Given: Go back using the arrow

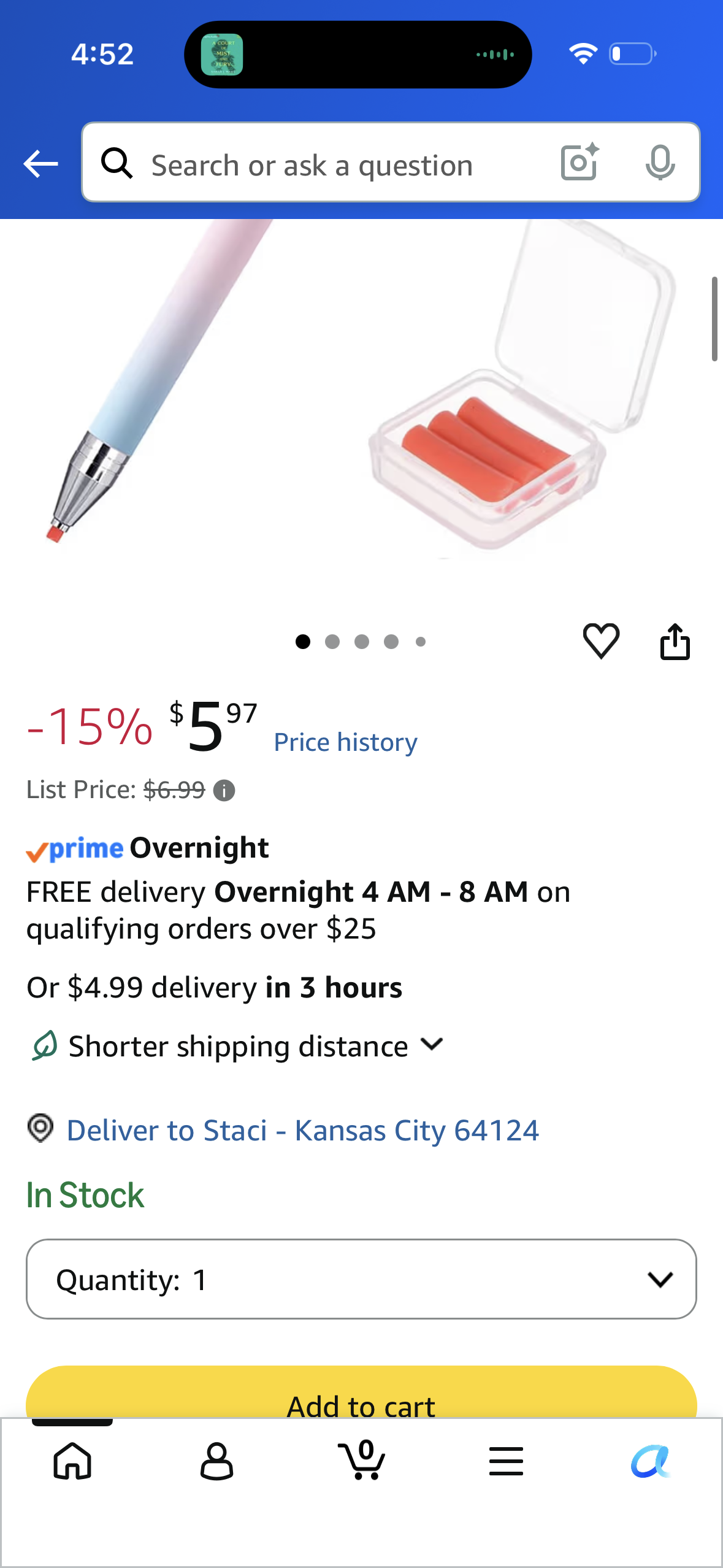Looking at the screenshot, I should click(x=40, y=164).
